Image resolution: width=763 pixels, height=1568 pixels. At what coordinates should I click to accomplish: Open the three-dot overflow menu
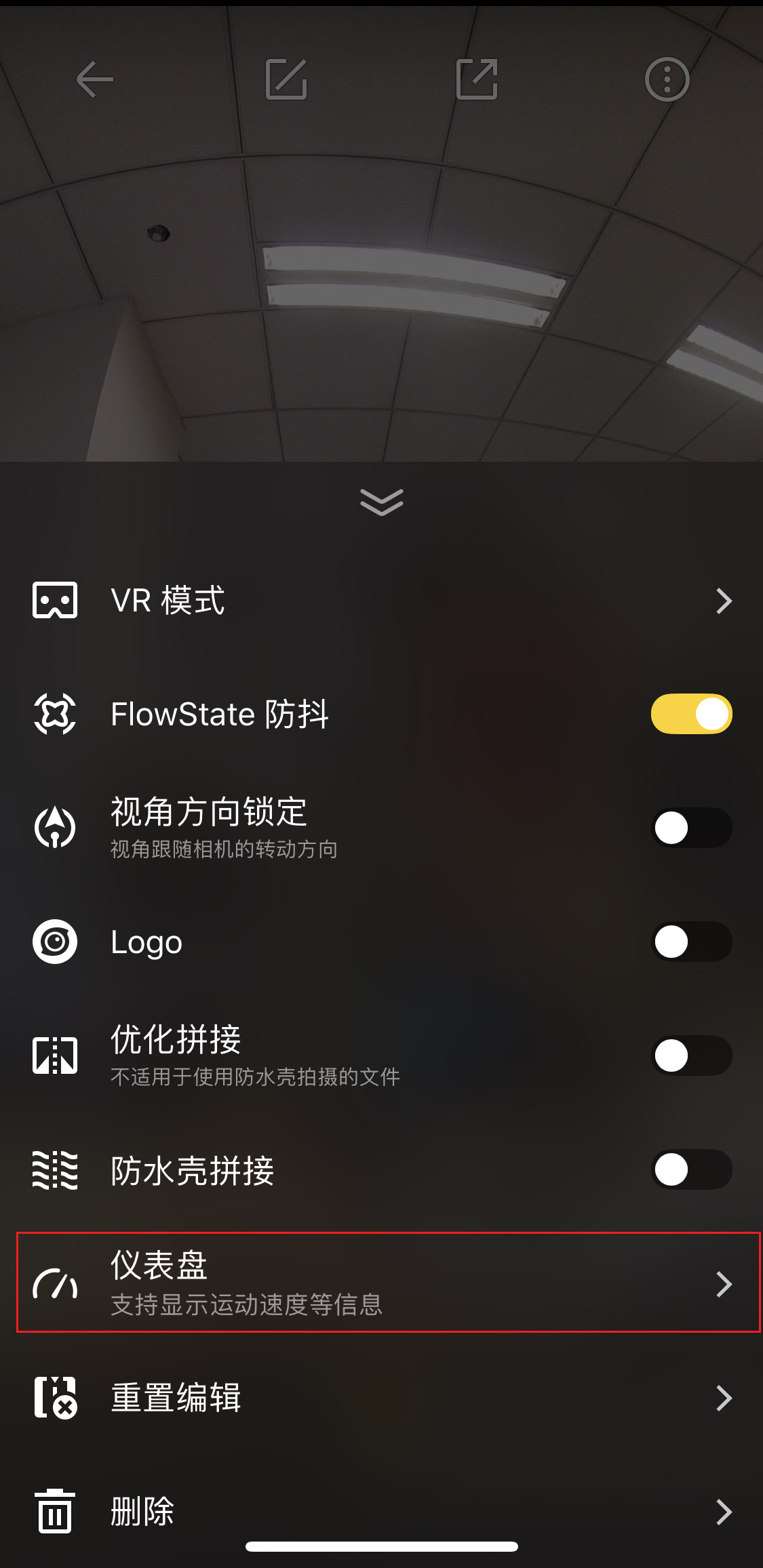point(667,79)
